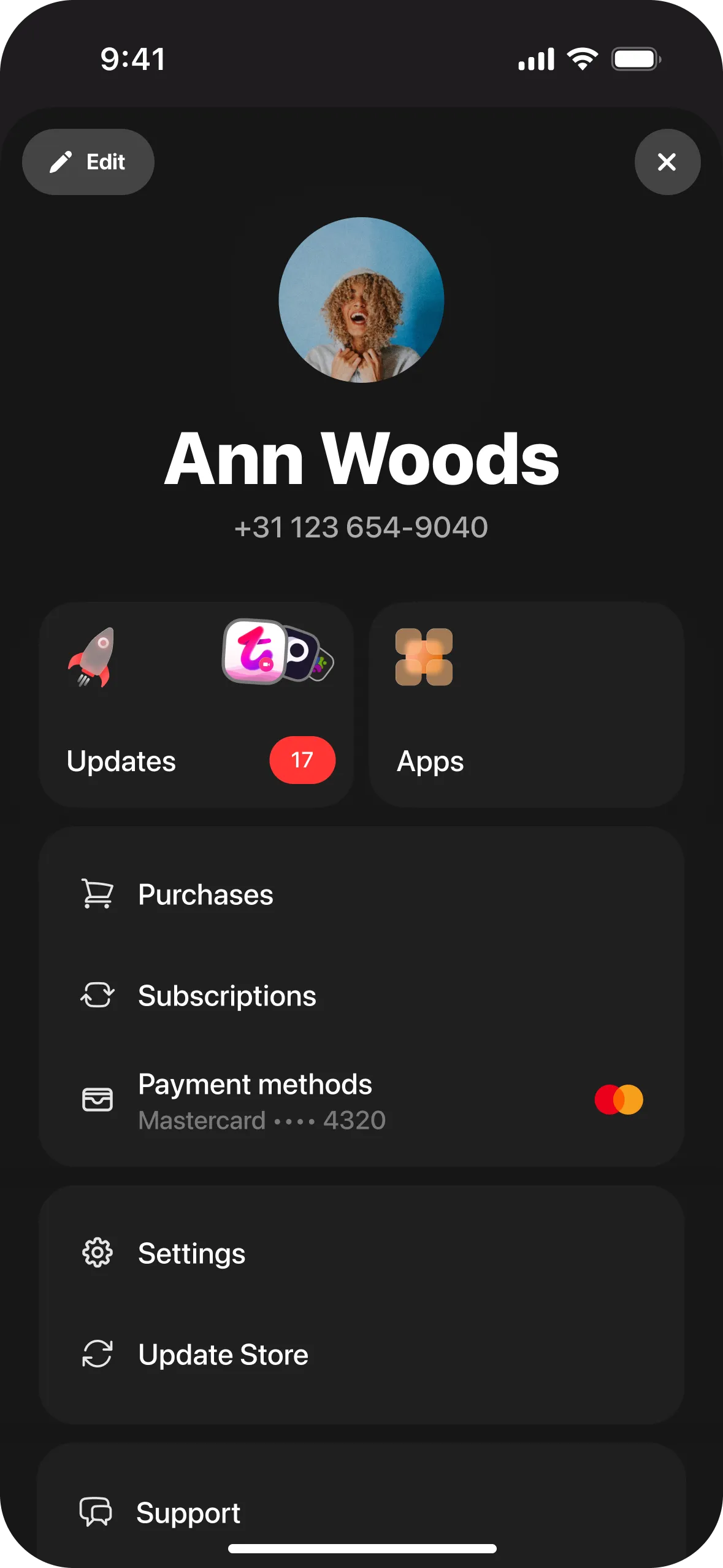
Task: Go to Settings
Action: [361, 1253]
